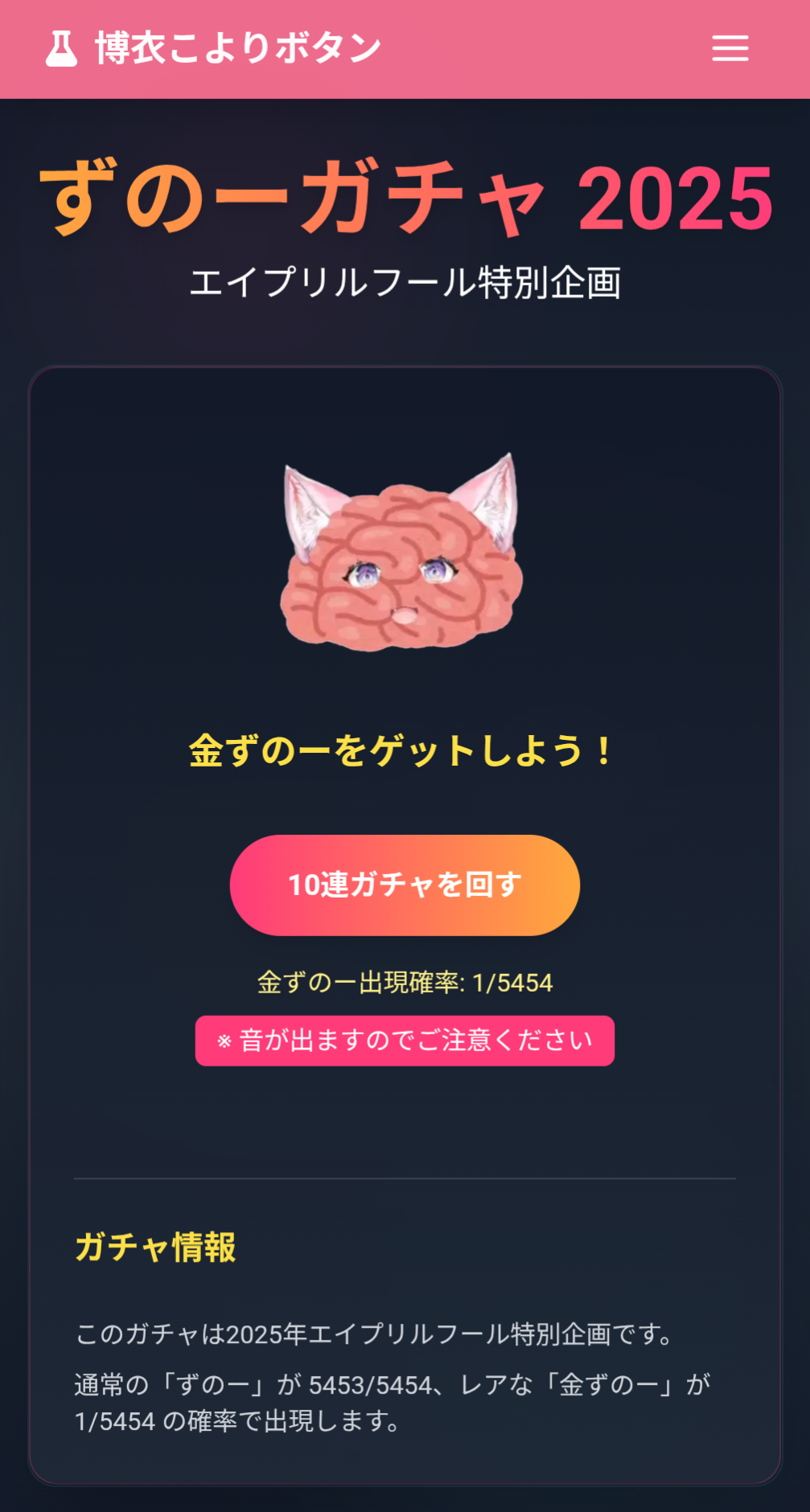810x1512 pixels.
Task: Tap the 10連ガチャを回す button
Action: click(x=405, y=885)
